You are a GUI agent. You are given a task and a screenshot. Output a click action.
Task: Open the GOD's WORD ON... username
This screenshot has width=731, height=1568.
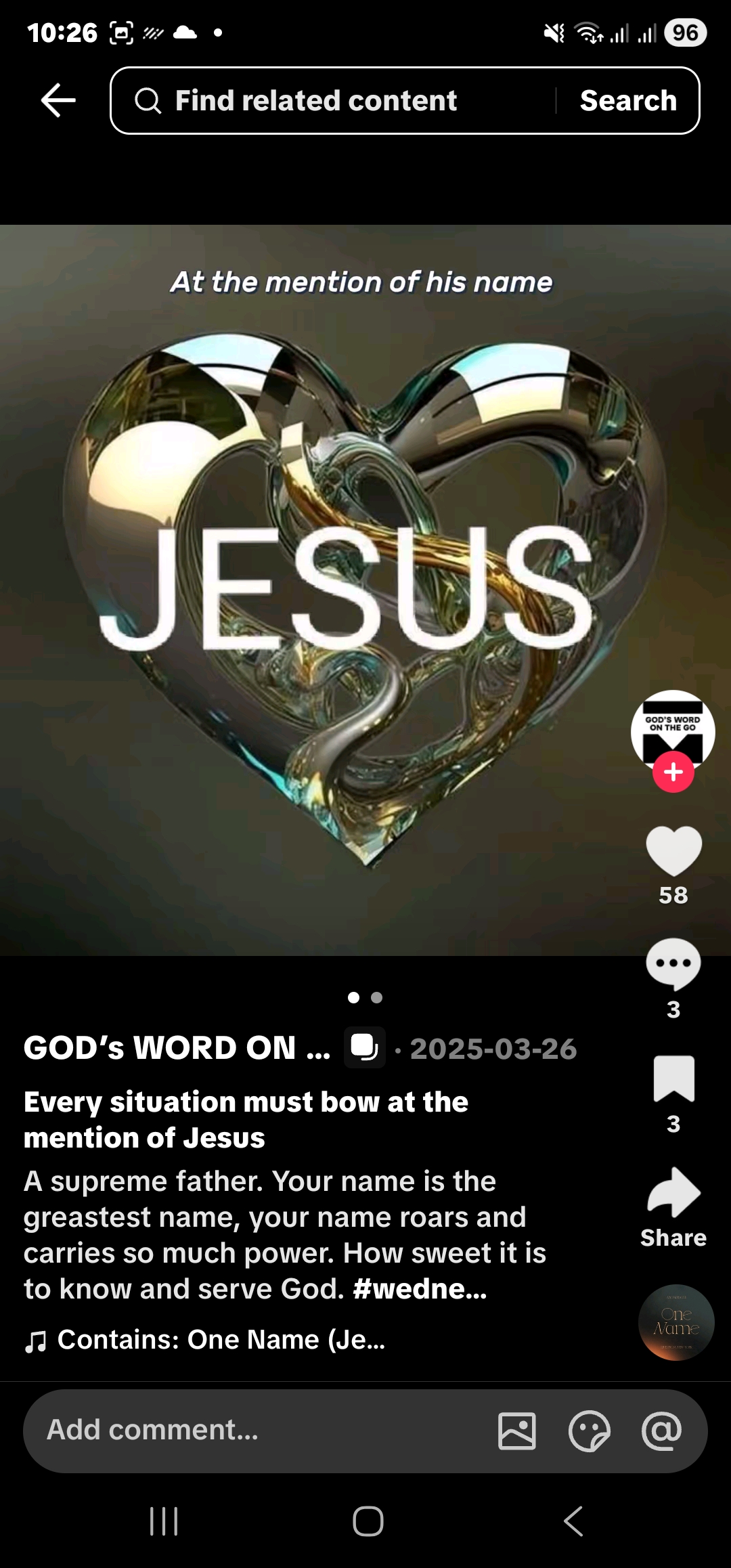pyautogui.click(x=177, y=1048)
